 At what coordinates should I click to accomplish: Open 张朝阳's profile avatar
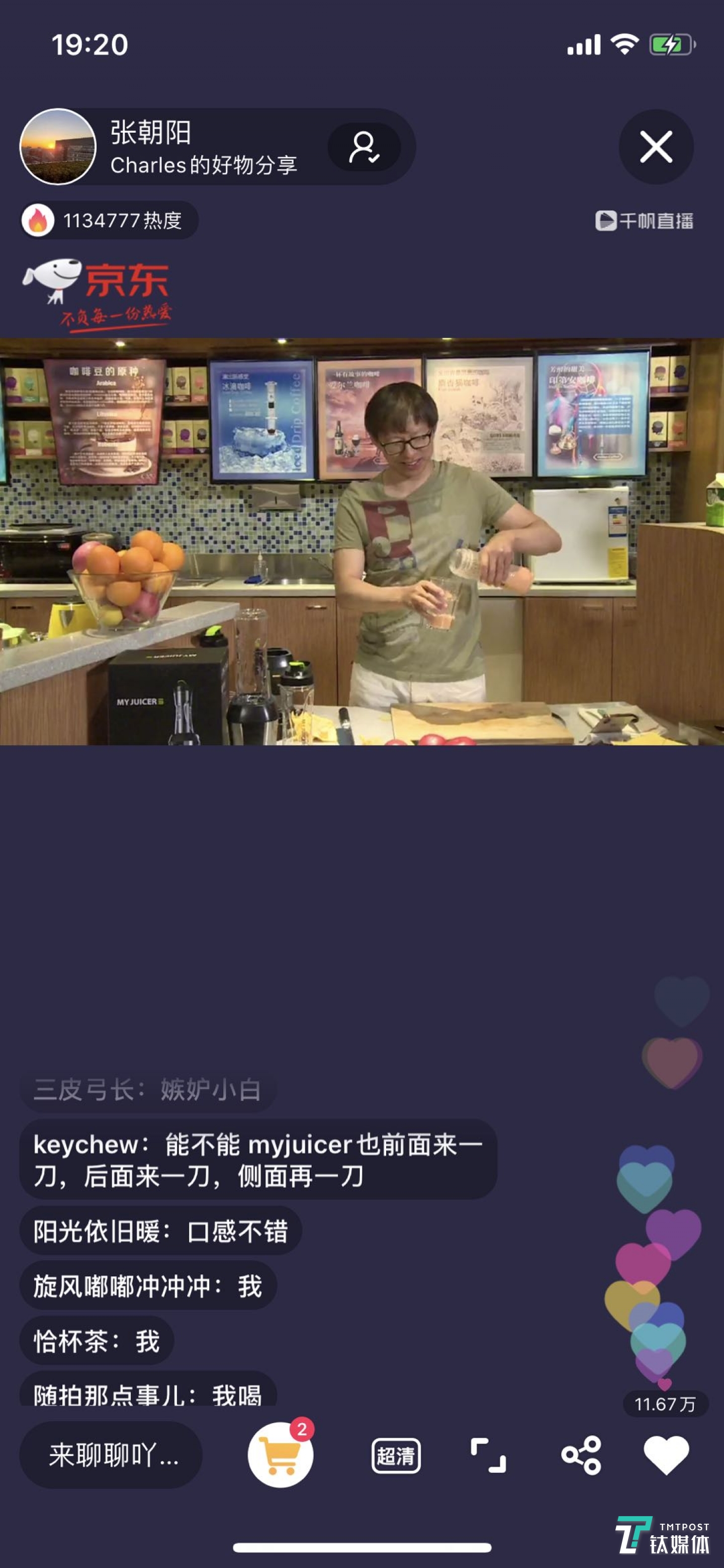[x=58, y=147]
